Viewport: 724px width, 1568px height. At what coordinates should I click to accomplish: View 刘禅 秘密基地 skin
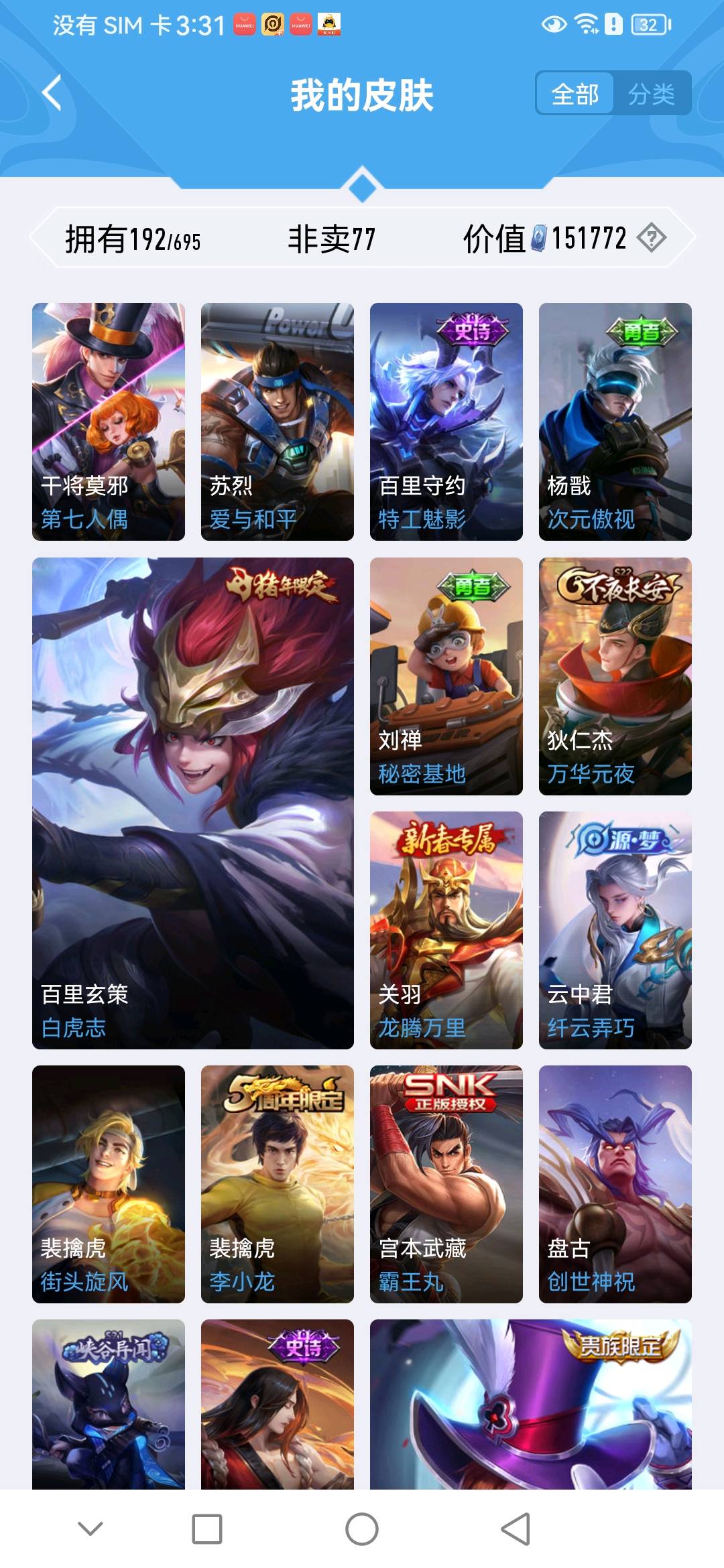click(446, 676)
